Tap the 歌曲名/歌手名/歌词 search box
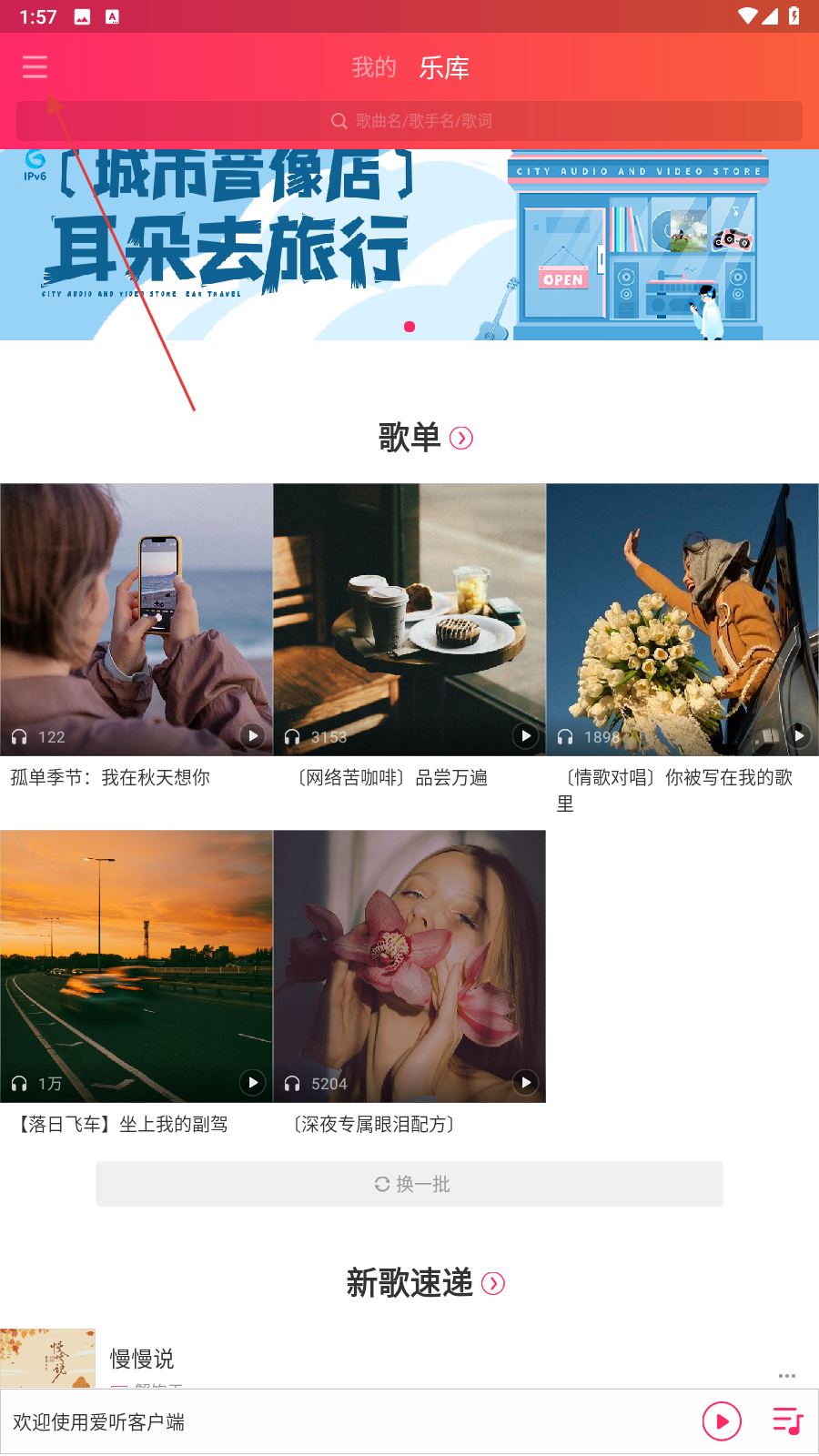Viewport: 819px width, 1456px height. [x=409, y=121]
